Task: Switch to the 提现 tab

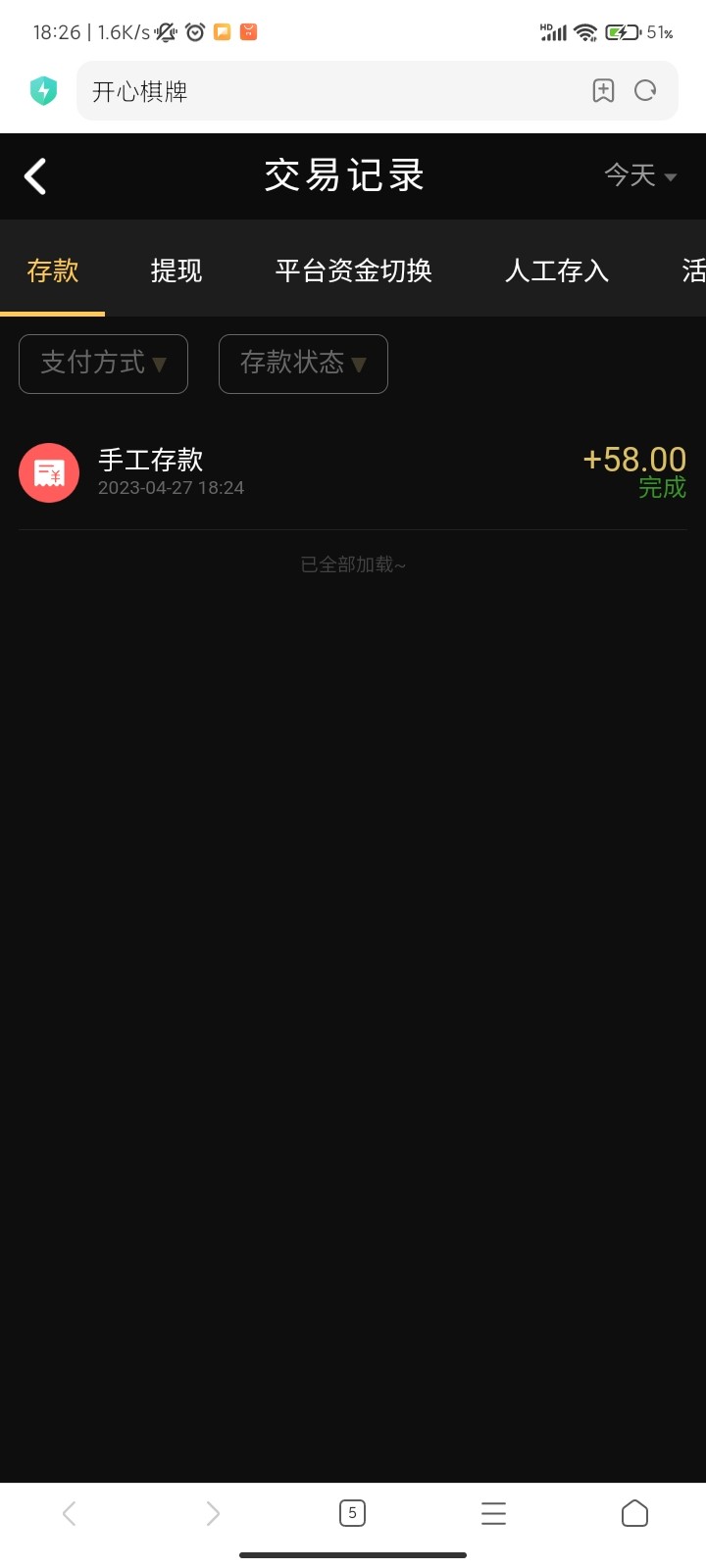Action: tap(176, 270)
